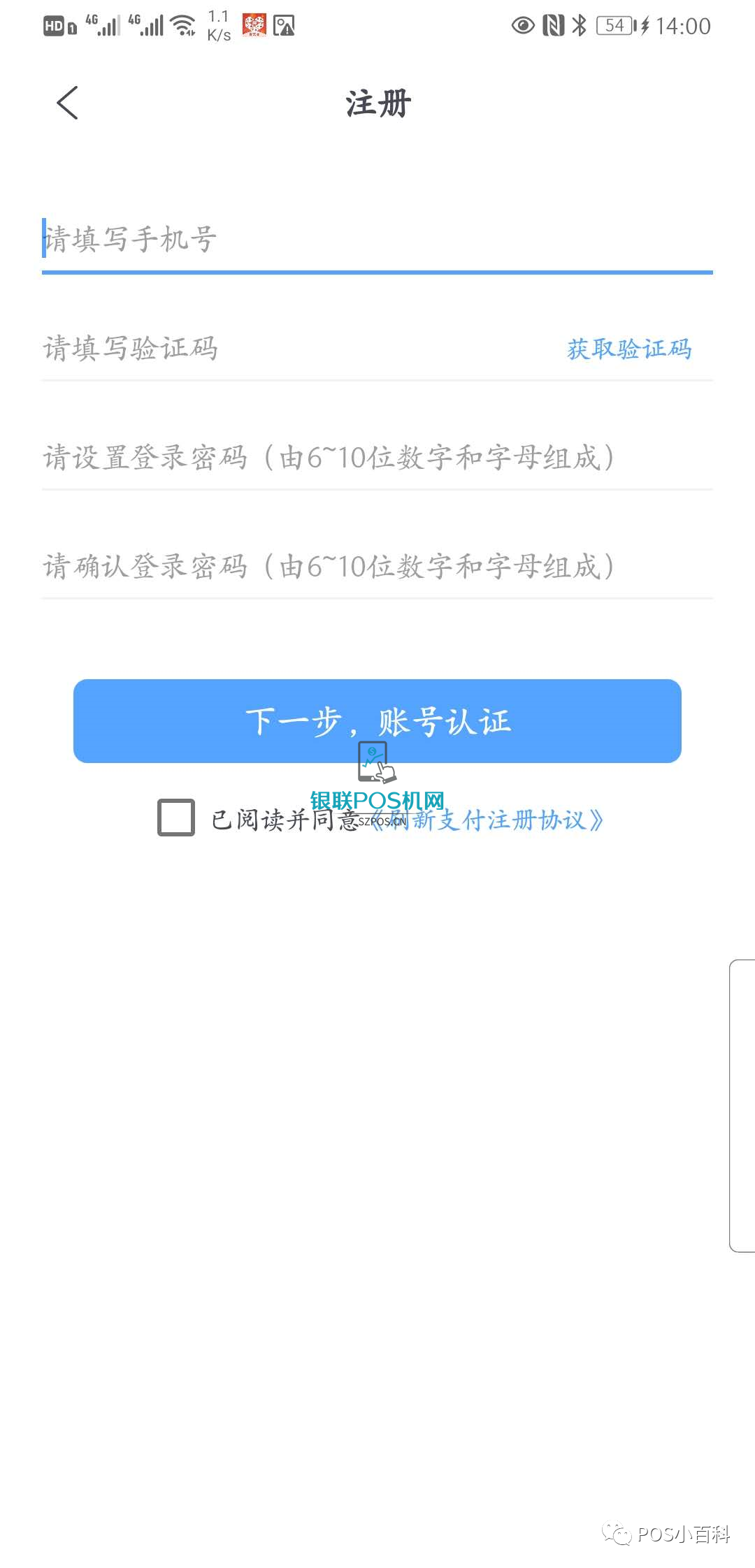The image size is (755, 1568).
Task: Check the 已阅读并同意 agreement box
Action: tap(176, 818)
